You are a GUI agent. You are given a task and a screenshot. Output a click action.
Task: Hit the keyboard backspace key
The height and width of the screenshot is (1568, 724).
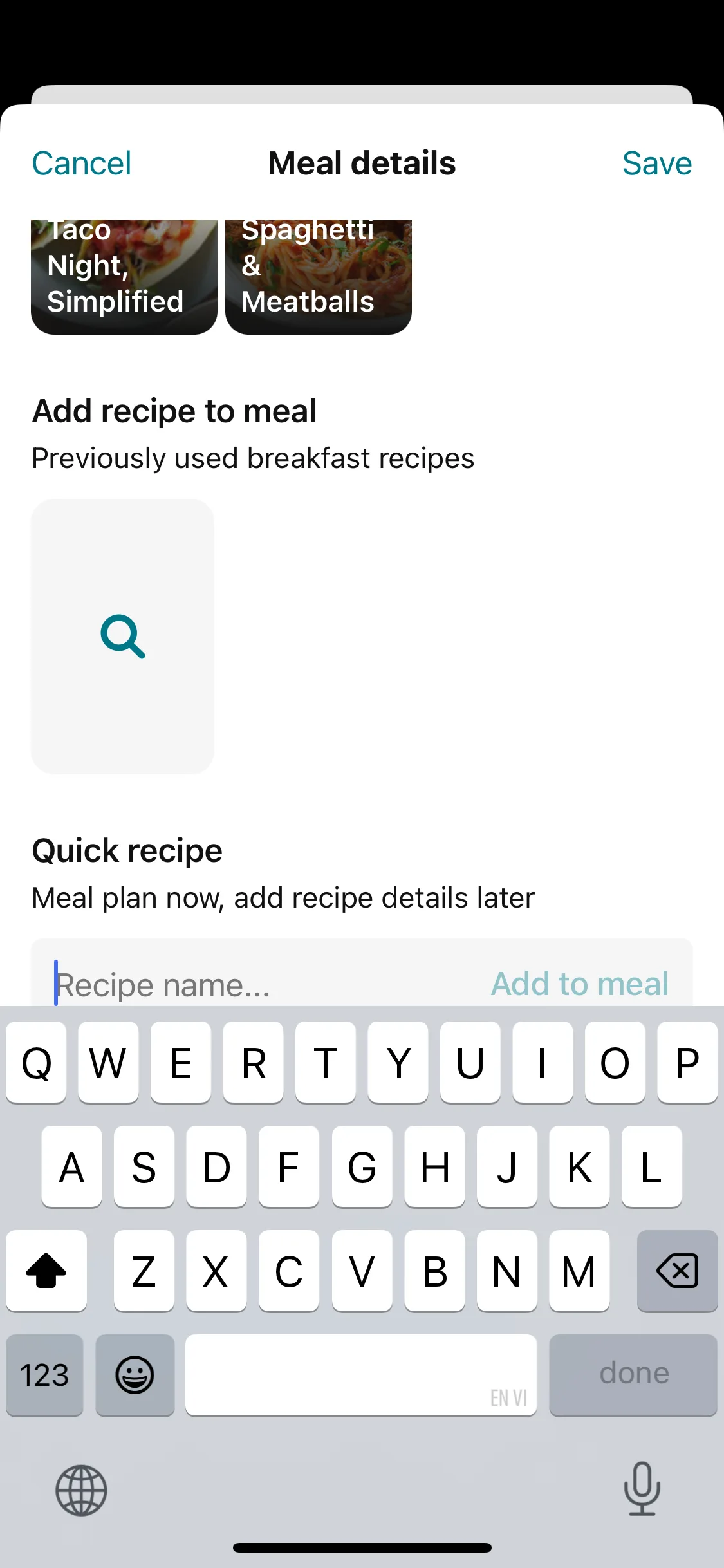coord(676,1271)
